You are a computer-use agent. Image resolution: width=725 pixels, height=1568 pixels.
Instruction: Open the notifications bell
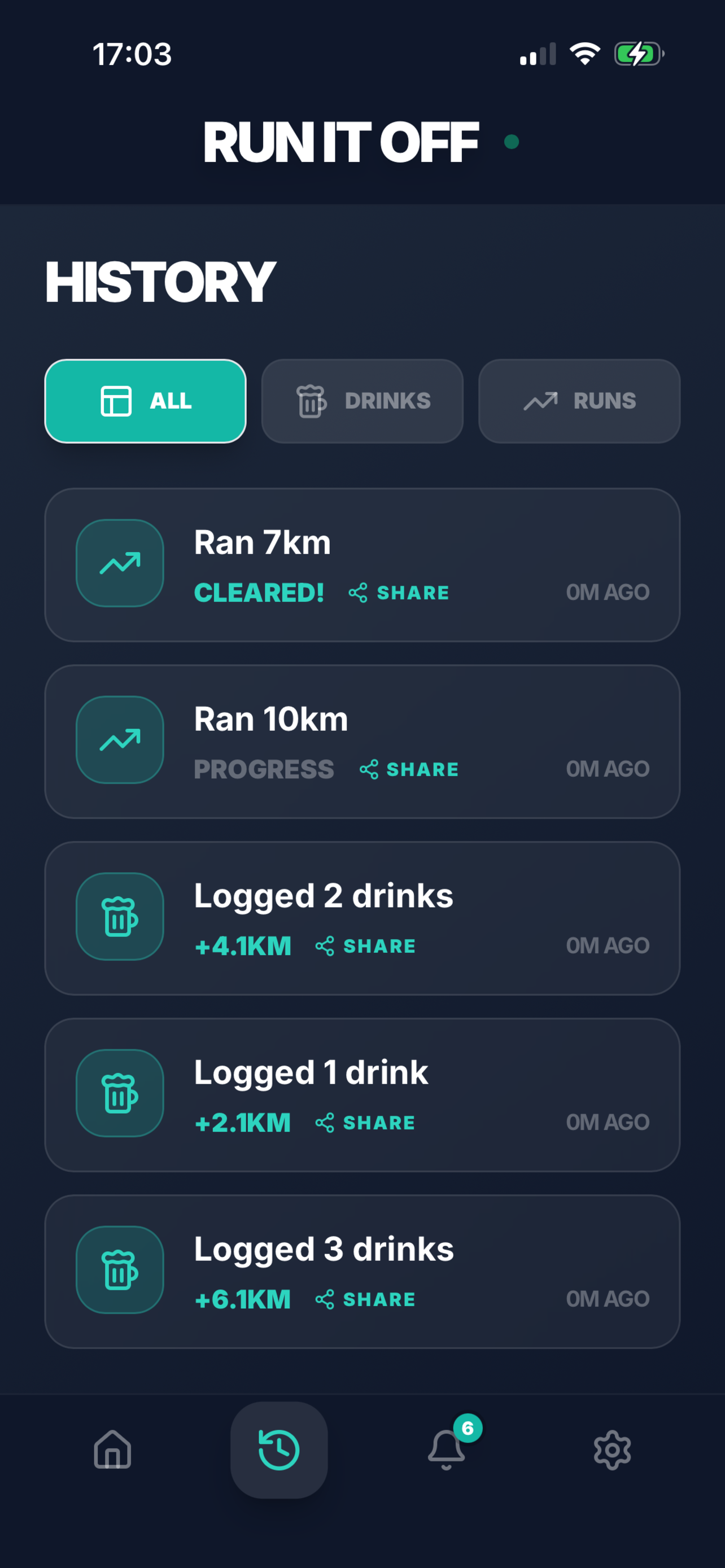446,1450
